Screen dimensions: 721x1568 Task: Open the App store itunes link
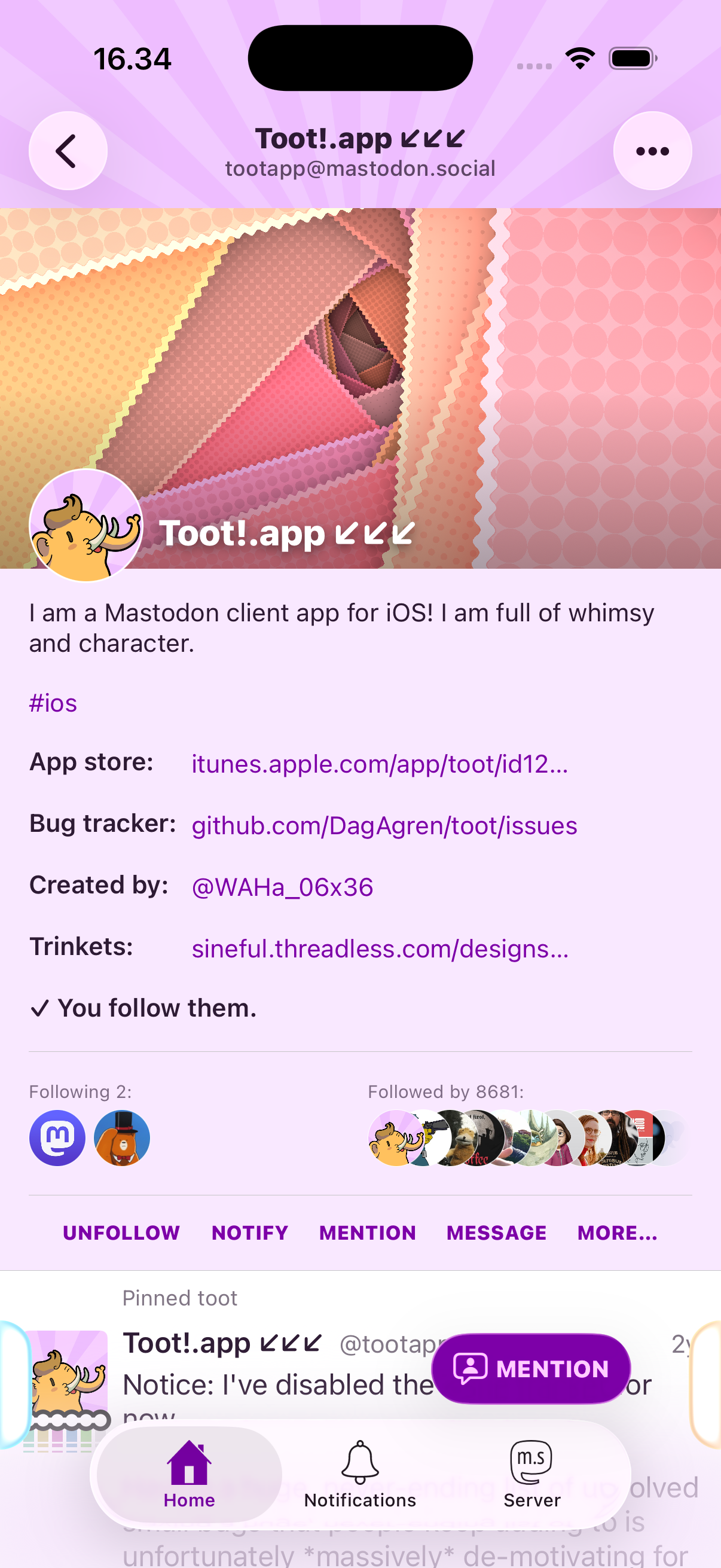click(380, 763)
